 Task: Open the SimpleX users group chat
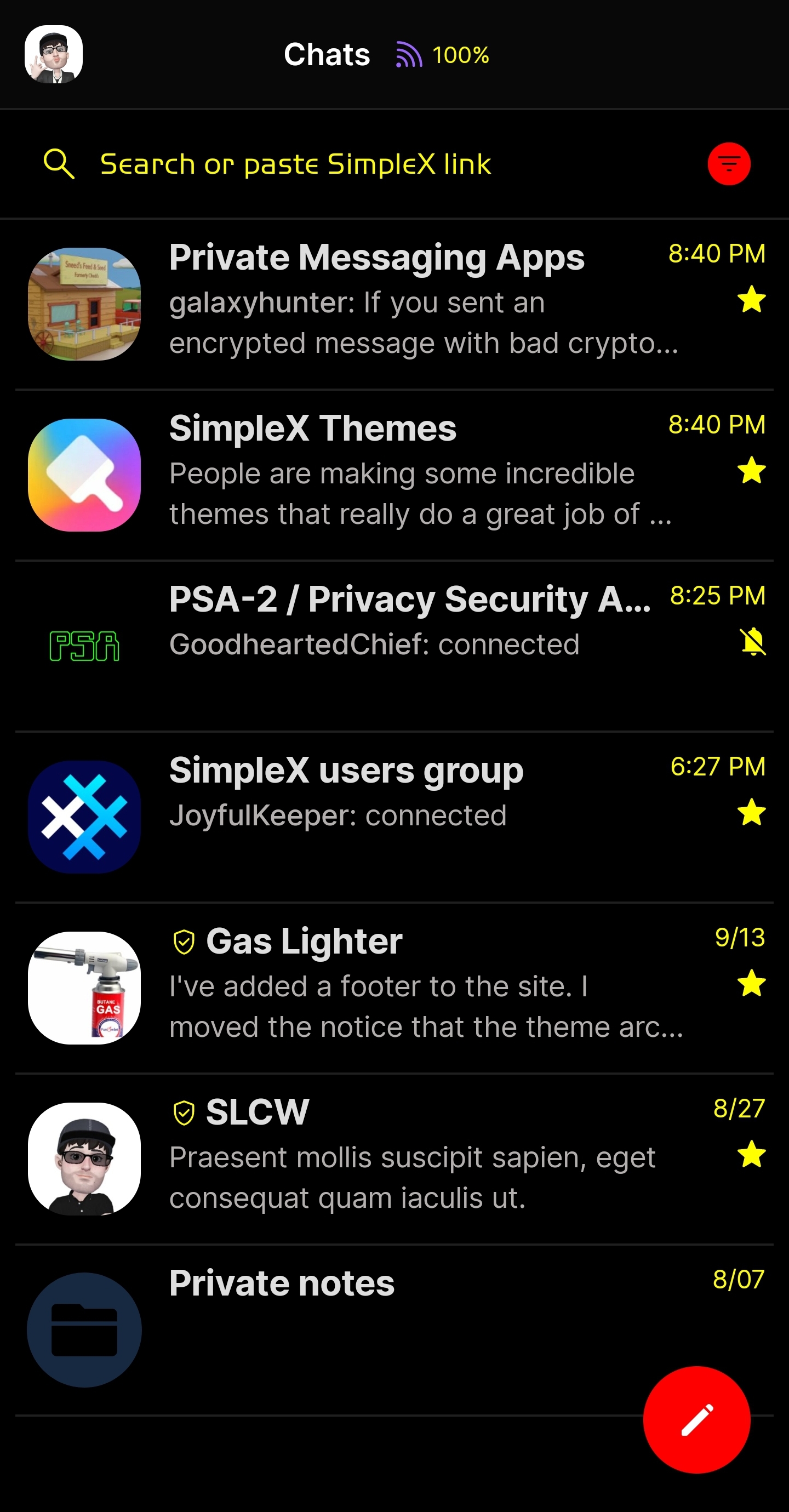(393, 815)
